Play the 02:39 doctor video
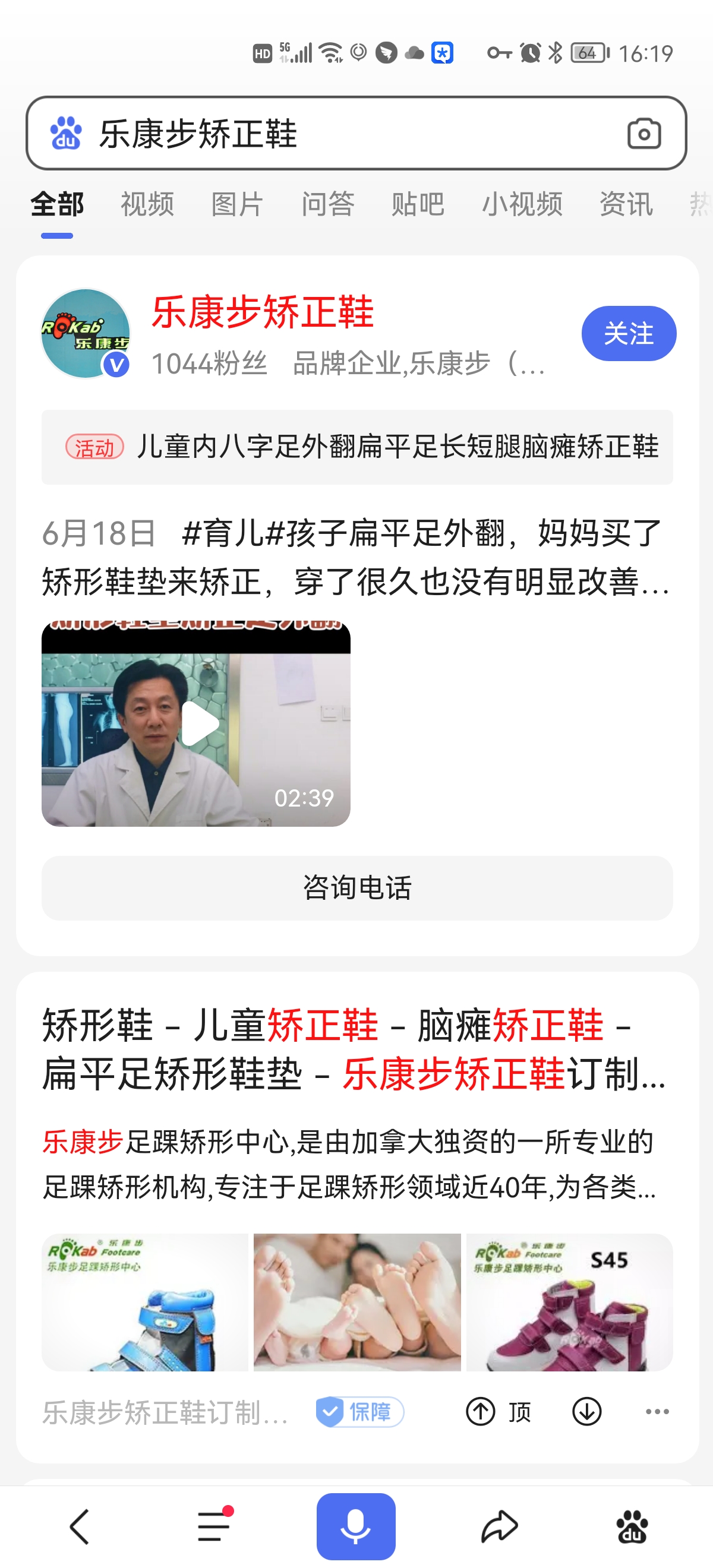This screenshot has height=1568, width=713. (x=195, y=724)
